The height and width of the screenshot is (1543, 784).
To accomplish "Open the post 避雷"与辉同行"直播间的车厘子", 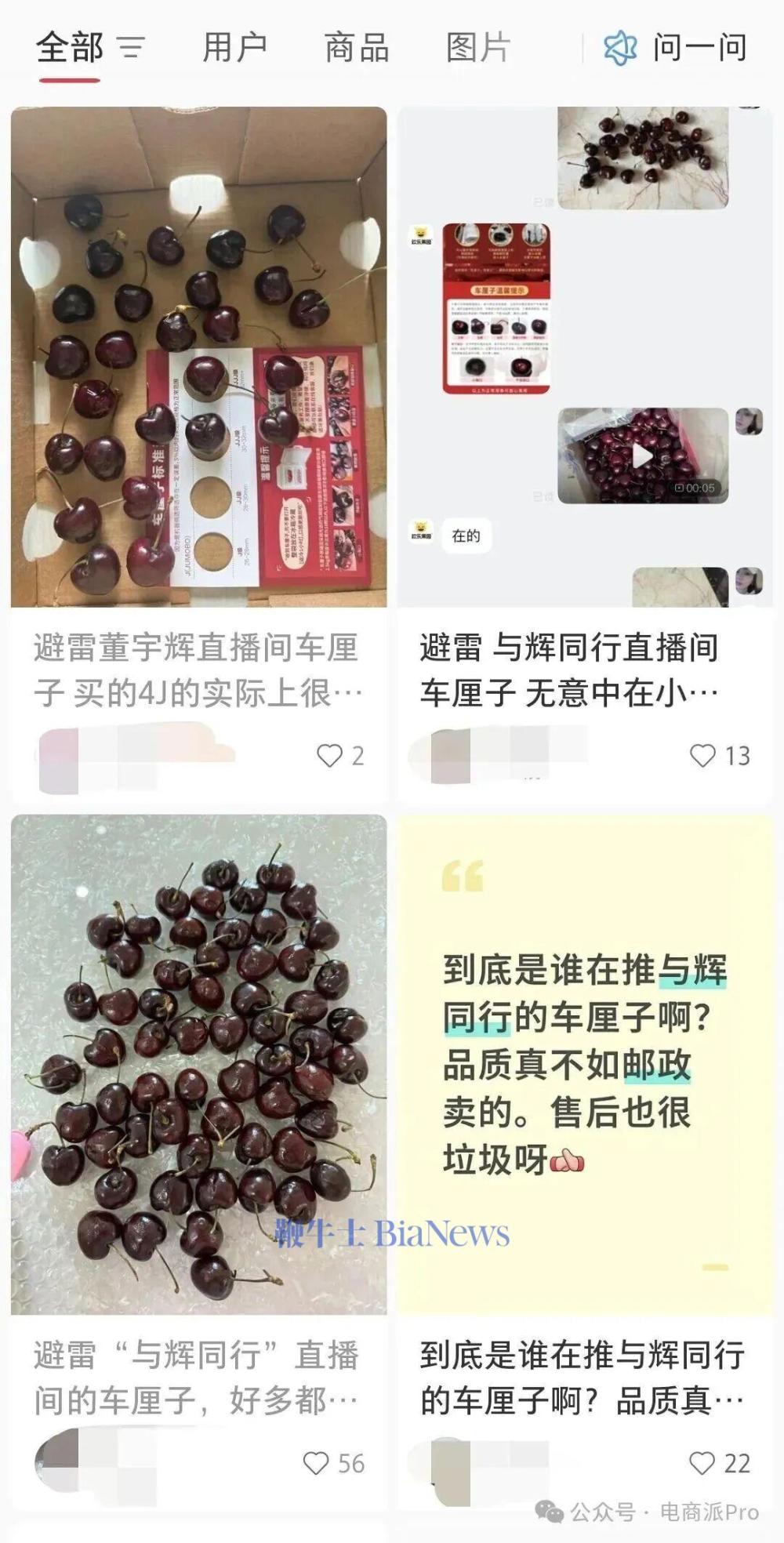I will click(198, 1378).
